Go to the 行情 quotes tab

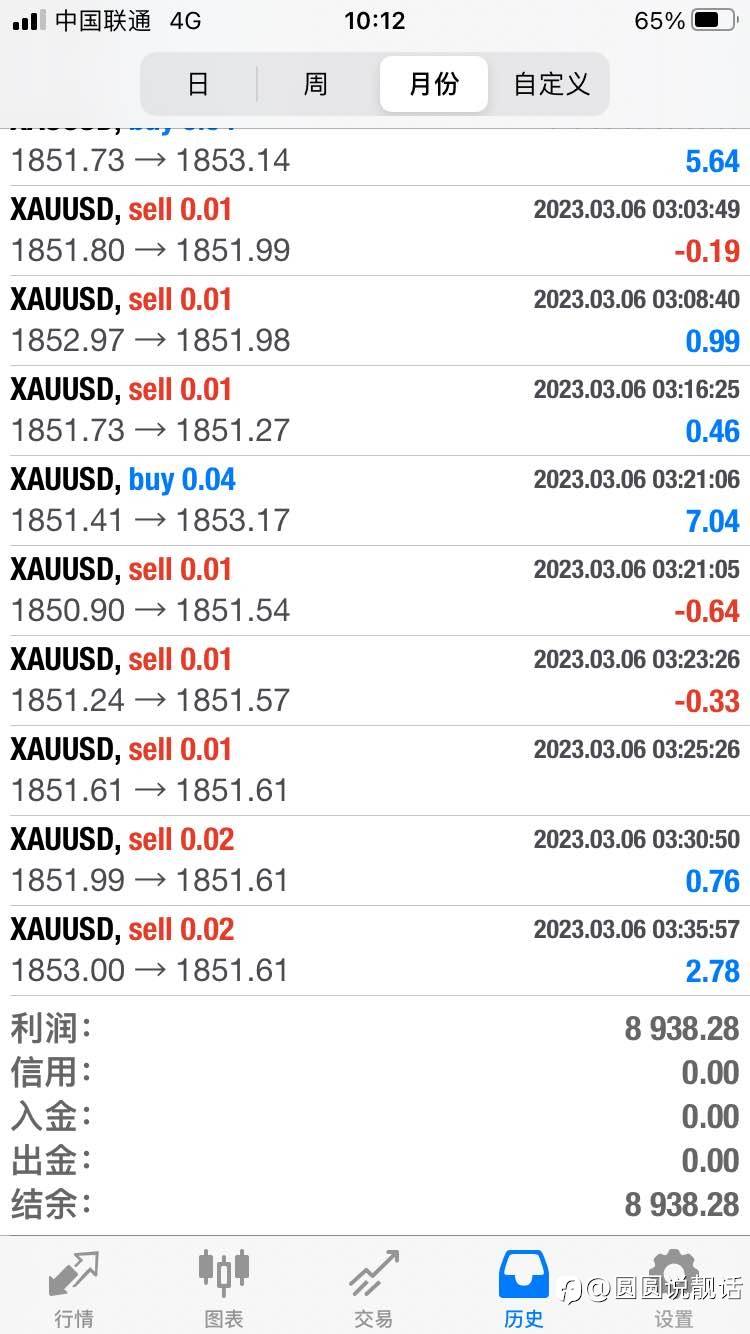[74, 1287]
